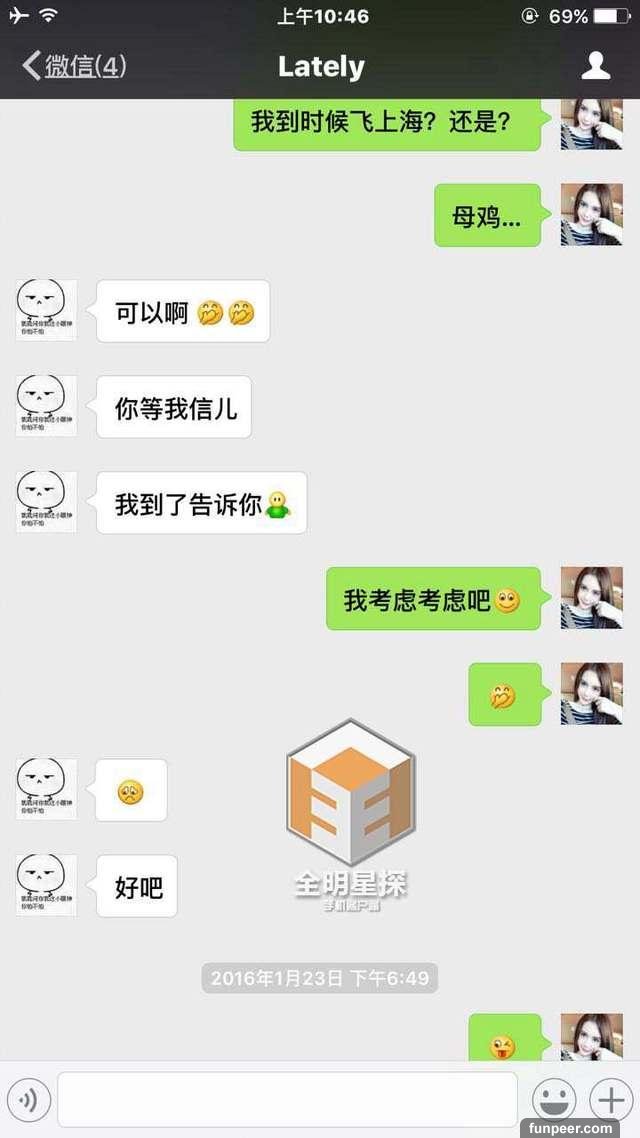Go back to the 微信 chat list
Screen dimensions: 640x1138
(x=74, y=67)
